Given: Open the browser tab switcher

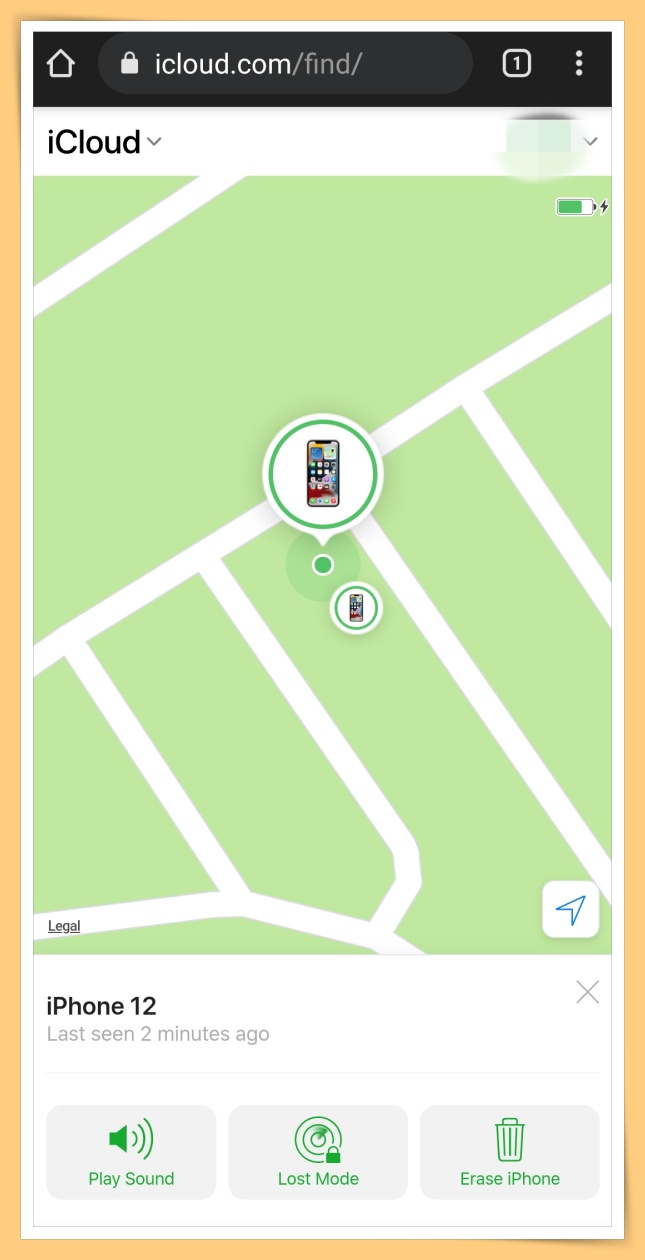Looking at the screenshot, I should pyautogui.click(x=516, y=64).
